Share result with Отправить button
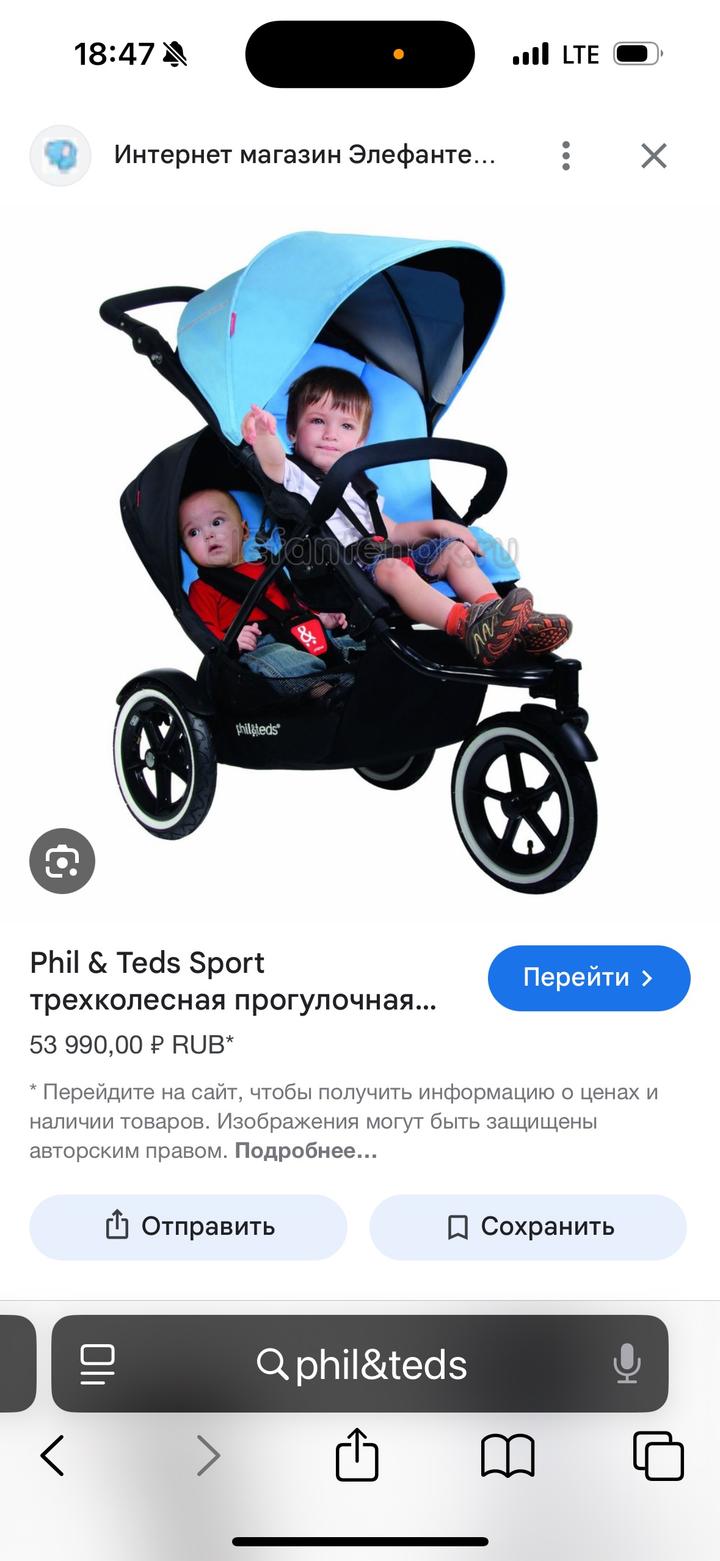Image resolution: width=720 pixels, height=1561 pixels. pos(188,1227)
